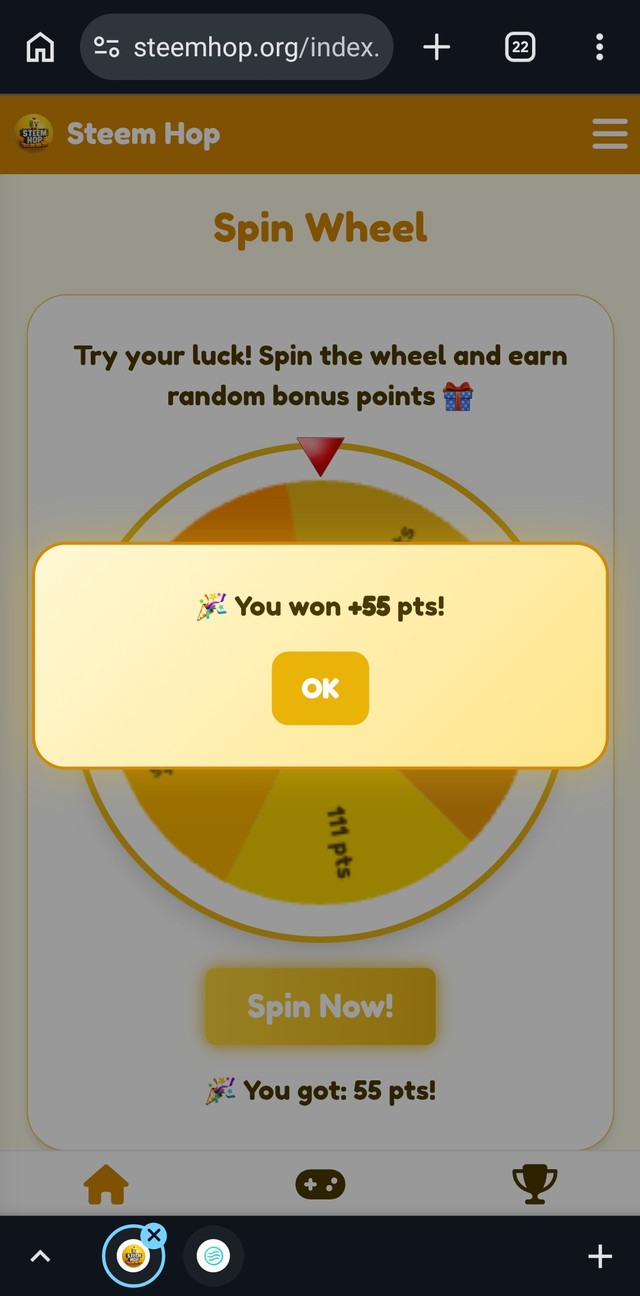Screen dimensions: 640x1296
Task: Switch to the game controller tab
Action: [x=320, y=1185]
